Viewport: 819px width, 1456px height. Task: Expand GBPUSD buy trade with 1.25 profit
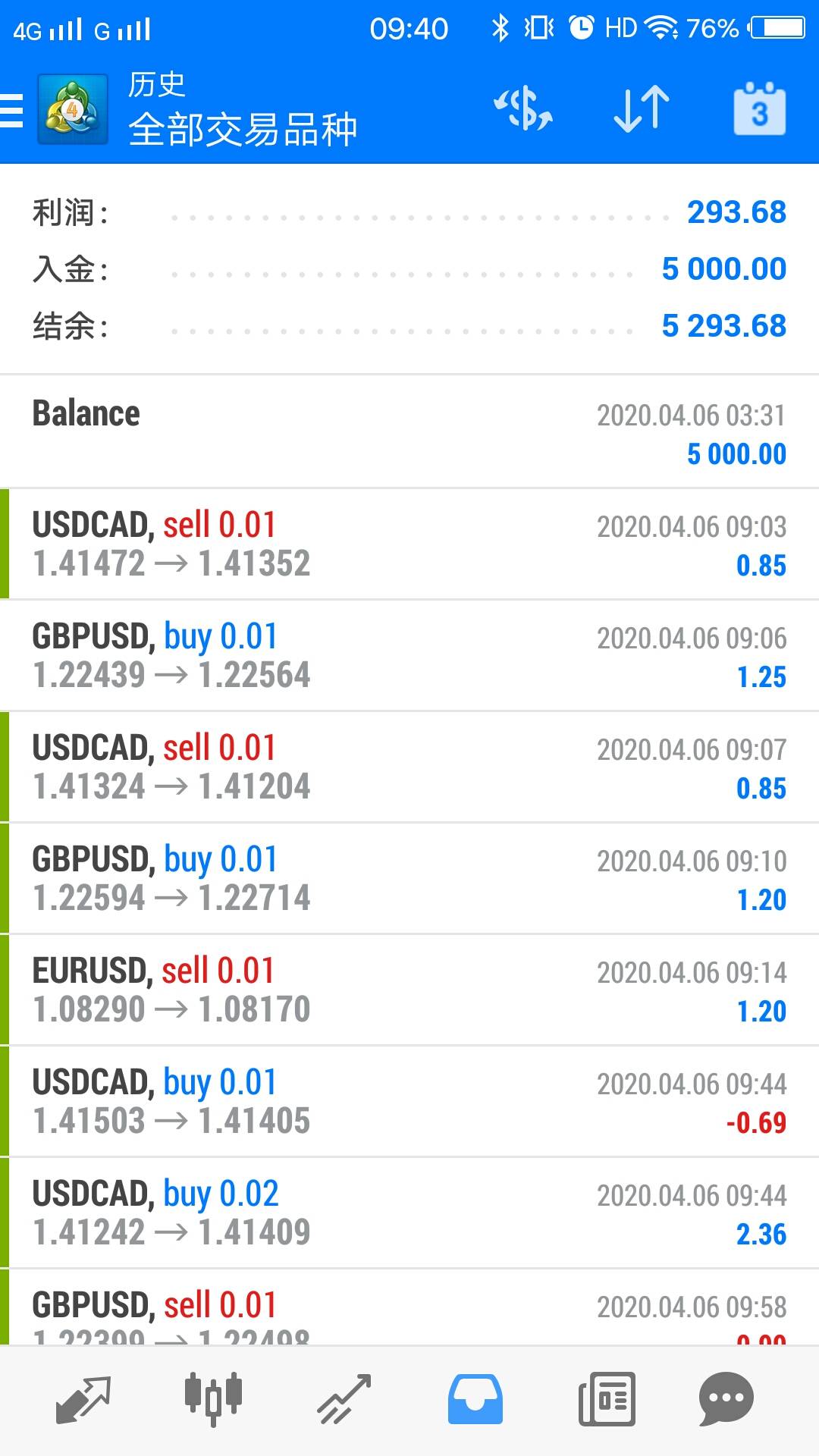coord(409,655)
